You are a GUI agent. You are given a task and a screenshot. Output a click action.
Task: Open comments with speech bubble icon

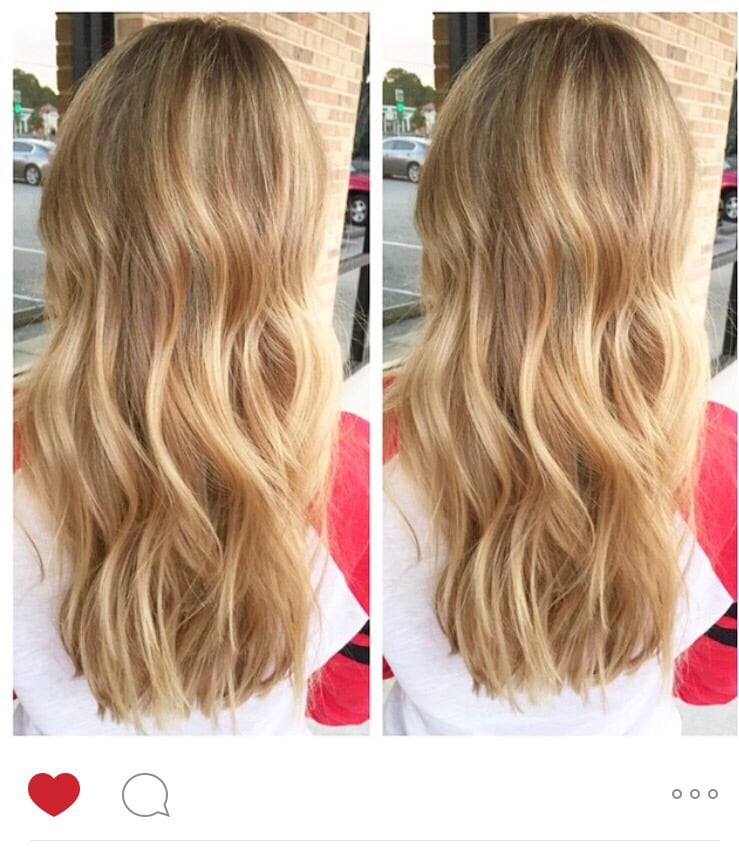point(145,795)
